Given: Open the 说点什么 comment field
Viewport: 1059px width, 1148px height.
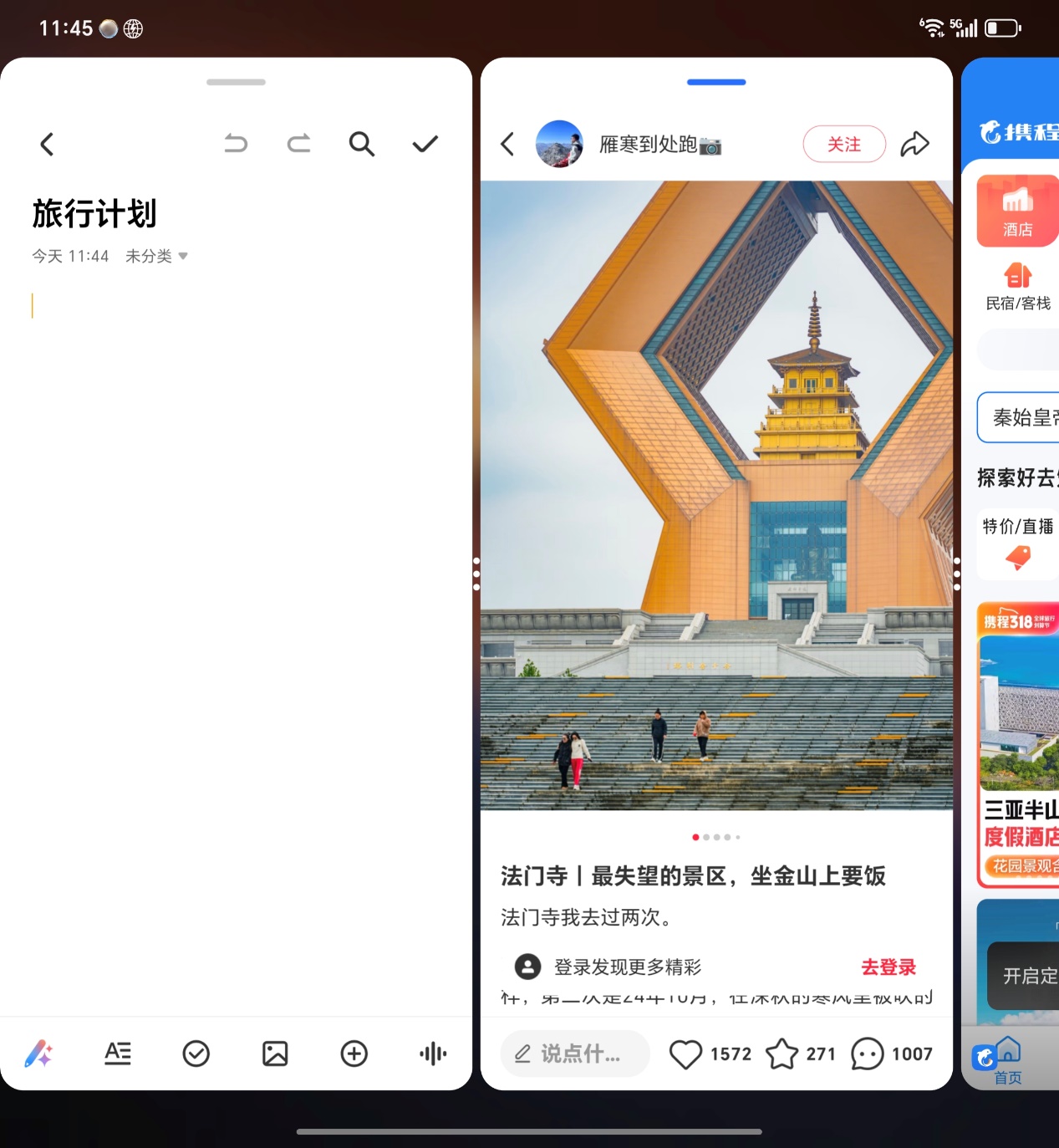Looking at the screenshot, I should click(x=575, y=1054).
